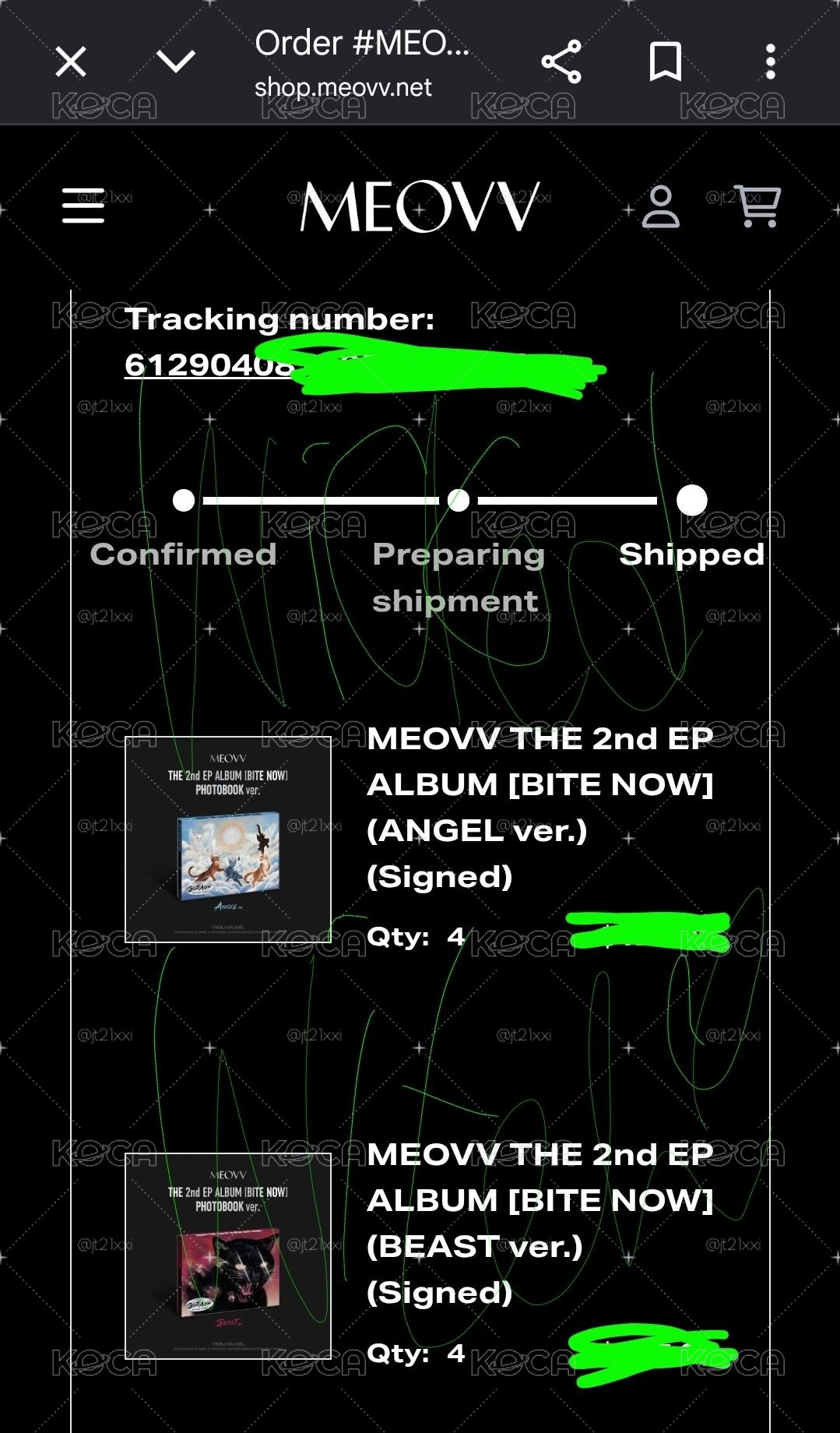Open the MEOVV shop hamburger menu
Screen dimensions: 840x1433
83,206
